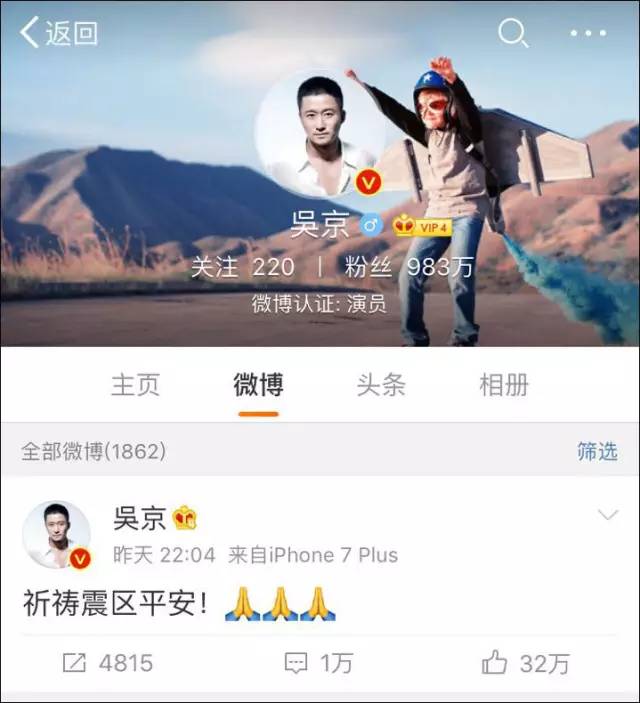
Task: View the large profile avatar
Action: 320,132
